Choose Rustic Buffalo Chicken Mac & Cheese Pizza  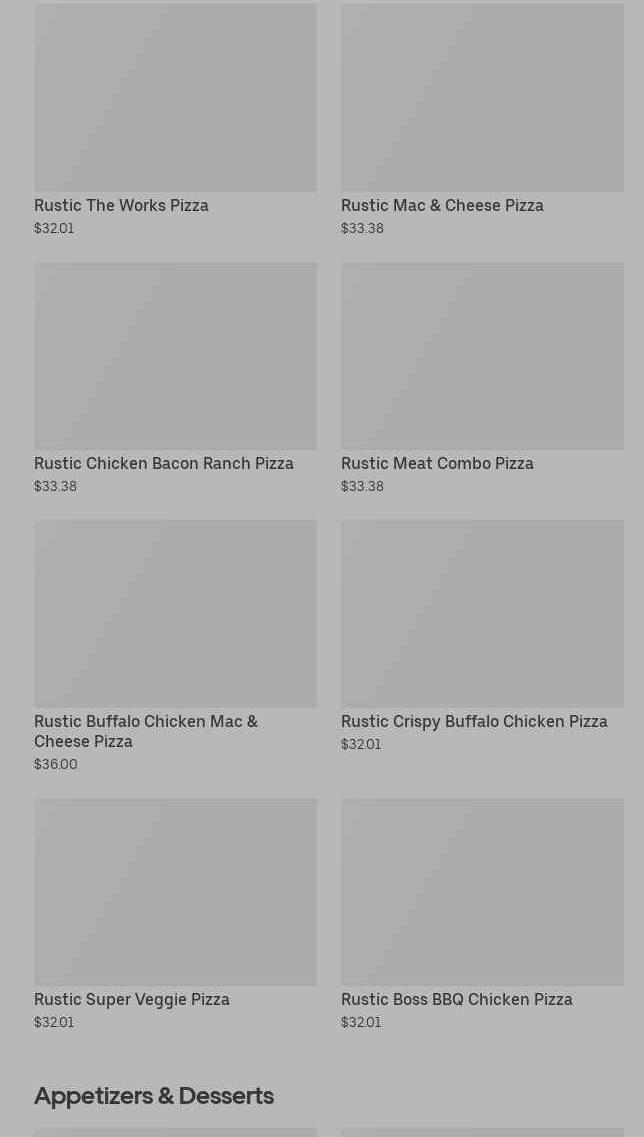click(x=176, y=646)
